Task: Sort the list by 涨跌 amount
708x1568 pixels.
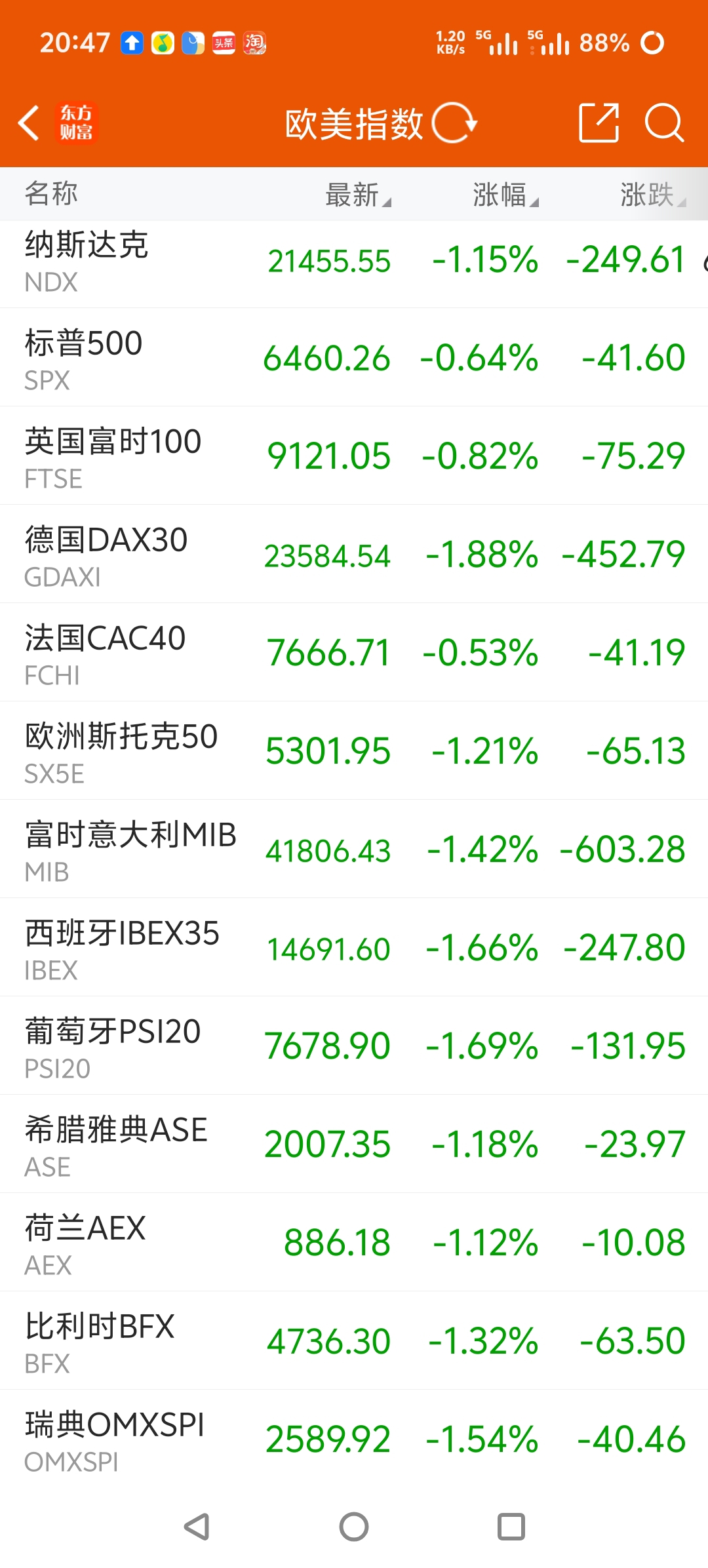Action: (x=653, y=194)
